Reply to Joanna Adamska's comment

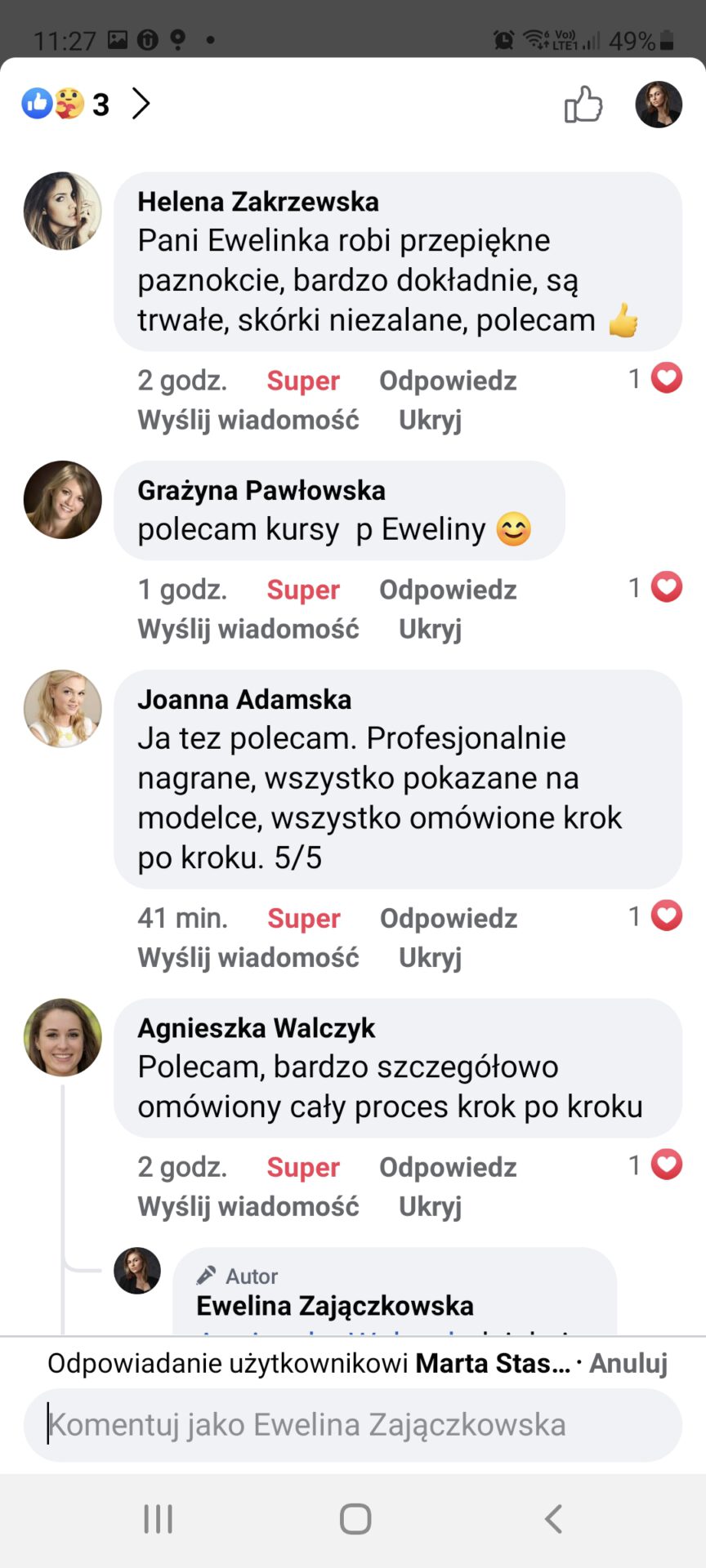(x=449, y=918)
